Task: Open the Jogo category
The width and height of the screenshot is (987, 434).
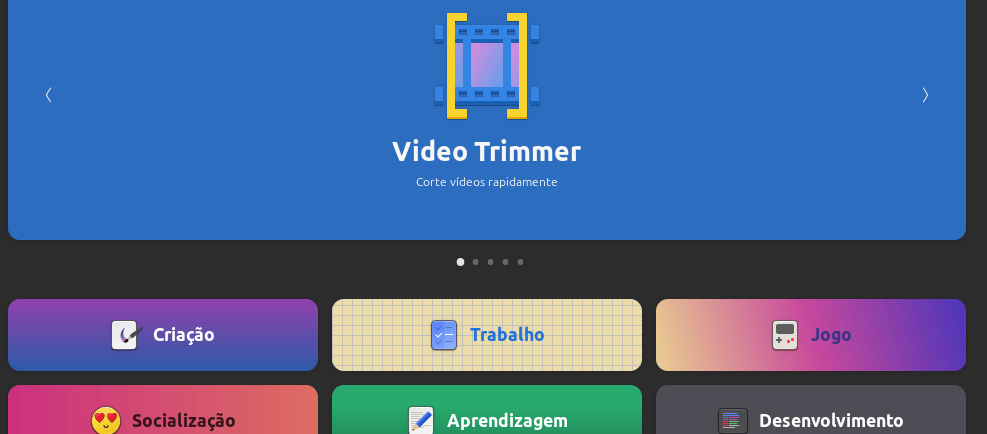Action: tap(811, 335)
